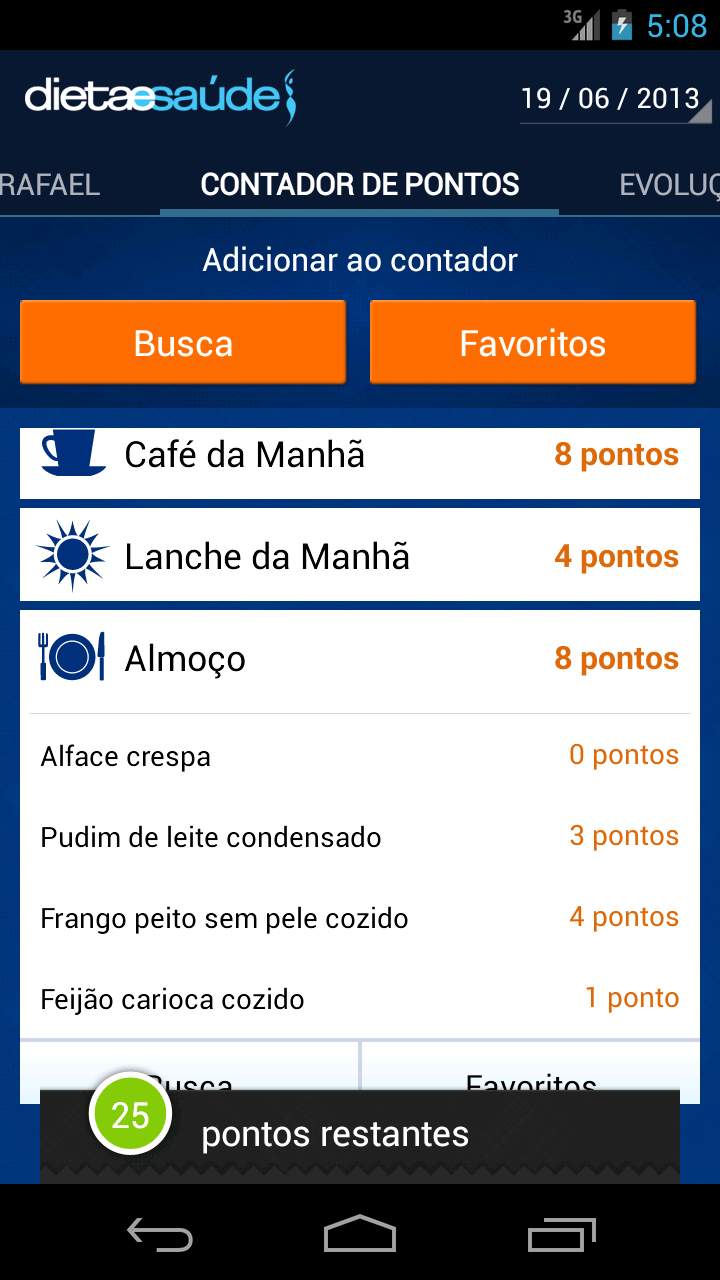Screen dimensions: 720x1280
Task: Go to the home screen
Action: 360,1233
